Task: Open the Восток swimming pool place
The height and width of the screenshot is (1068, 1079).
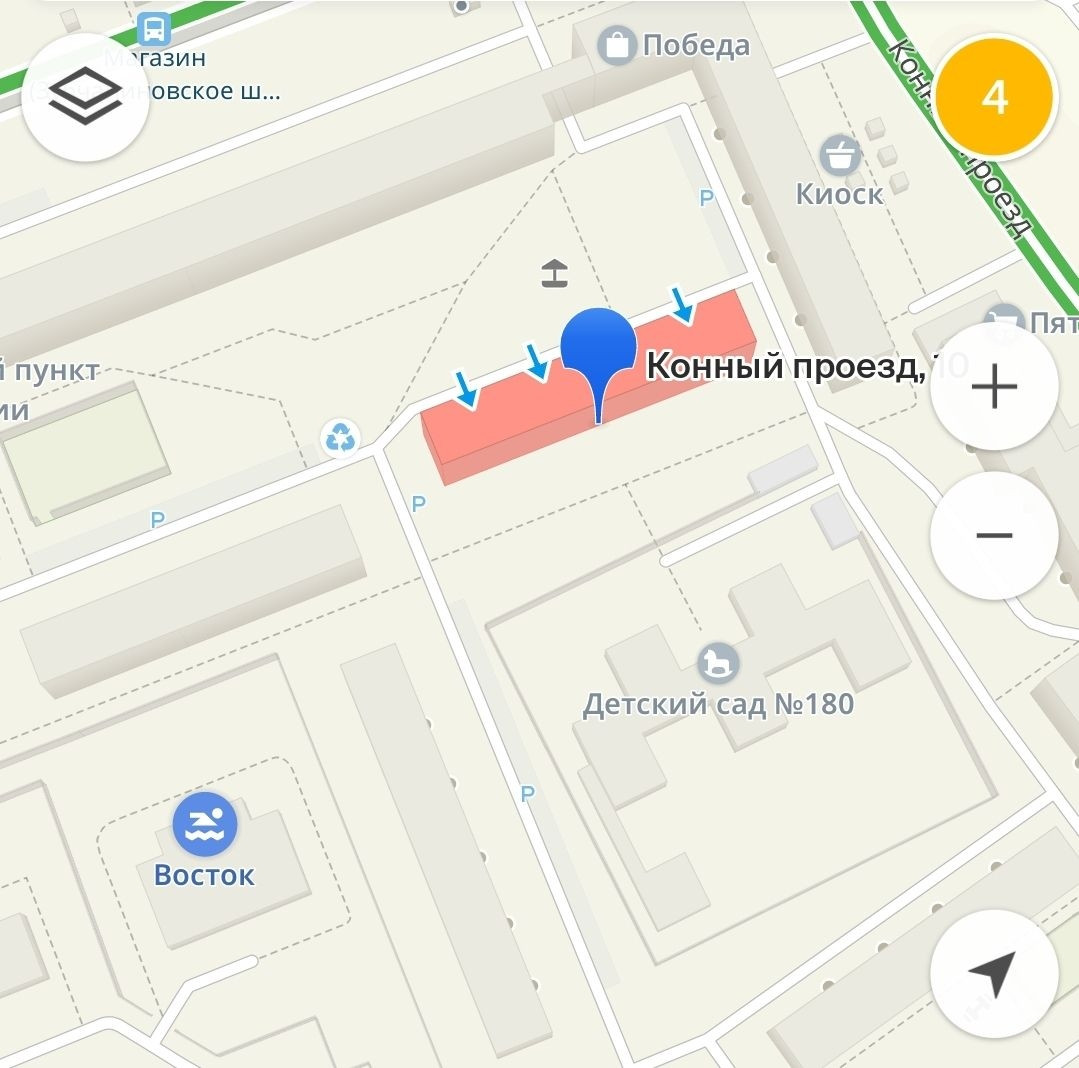Action: click(x=204, y=825)
